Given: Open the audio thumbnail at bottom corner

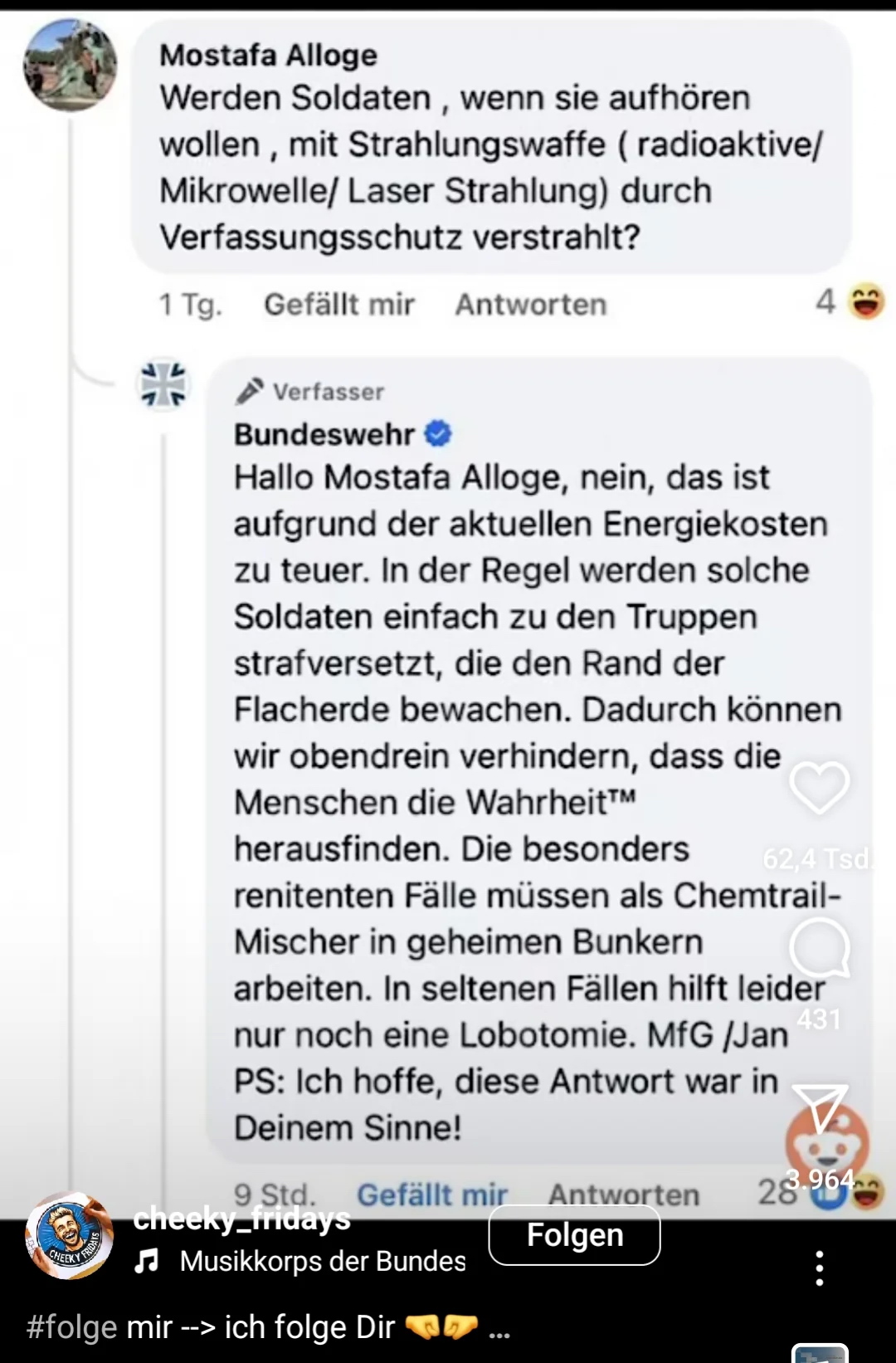Looking at the screenshot, I should (x=819, y=1353).
